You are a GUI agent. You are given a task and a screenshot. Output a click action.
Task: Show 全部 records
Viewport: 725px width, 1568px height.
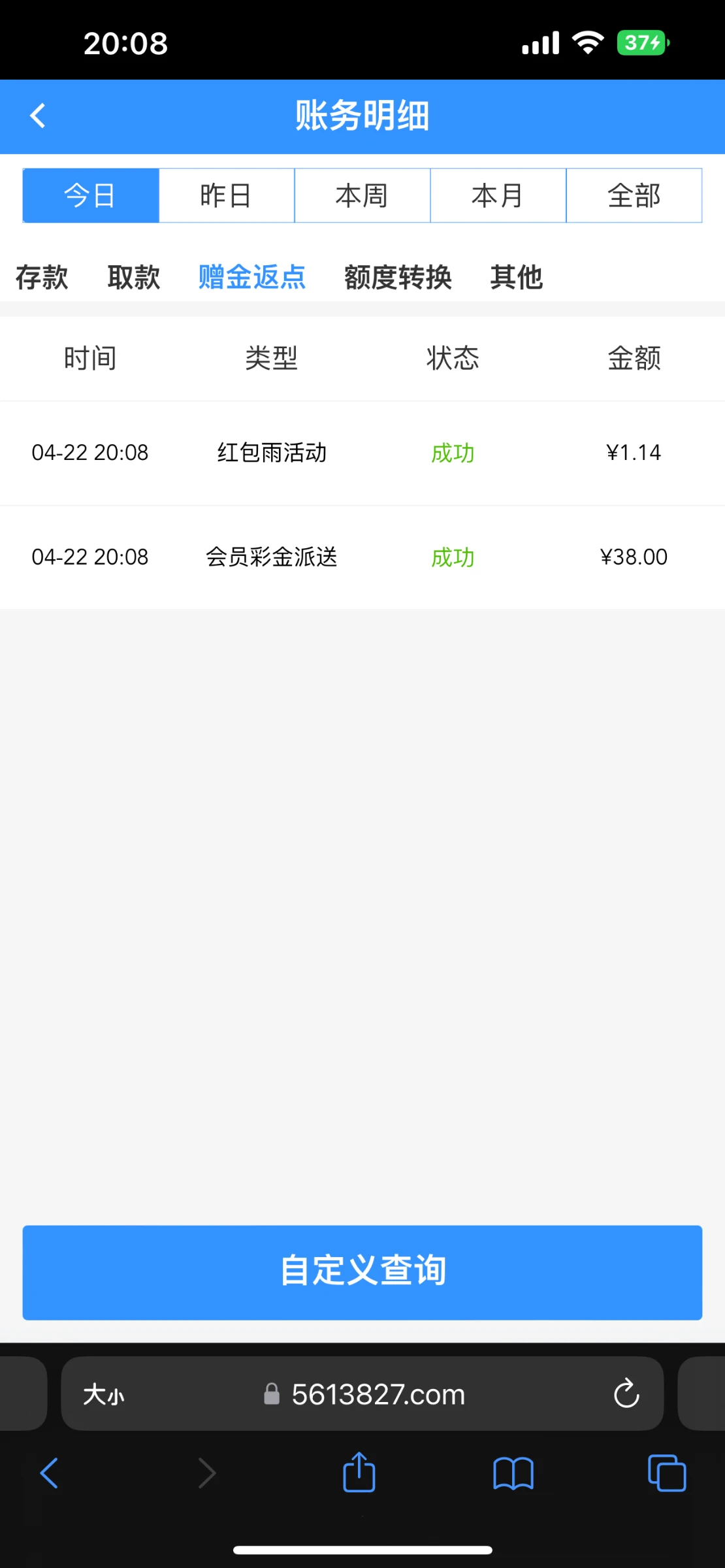[634, 195]
